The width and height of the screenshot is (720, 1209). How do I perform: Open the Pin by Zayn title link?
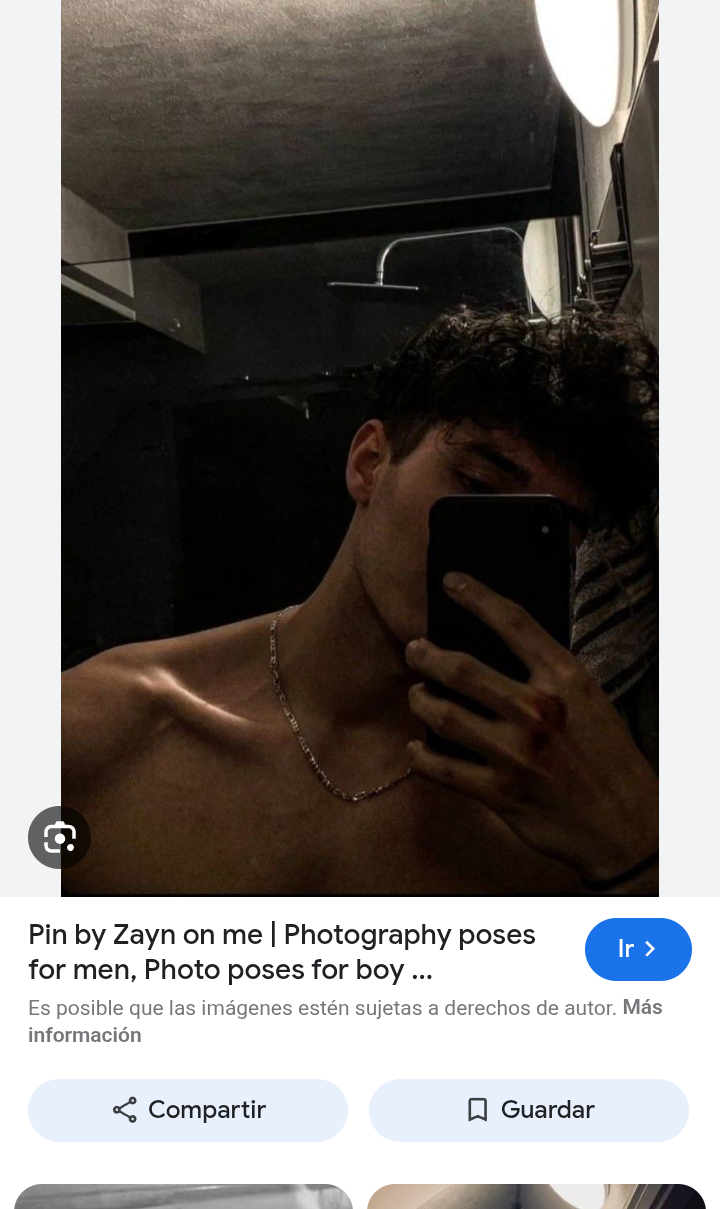[282, 952]
